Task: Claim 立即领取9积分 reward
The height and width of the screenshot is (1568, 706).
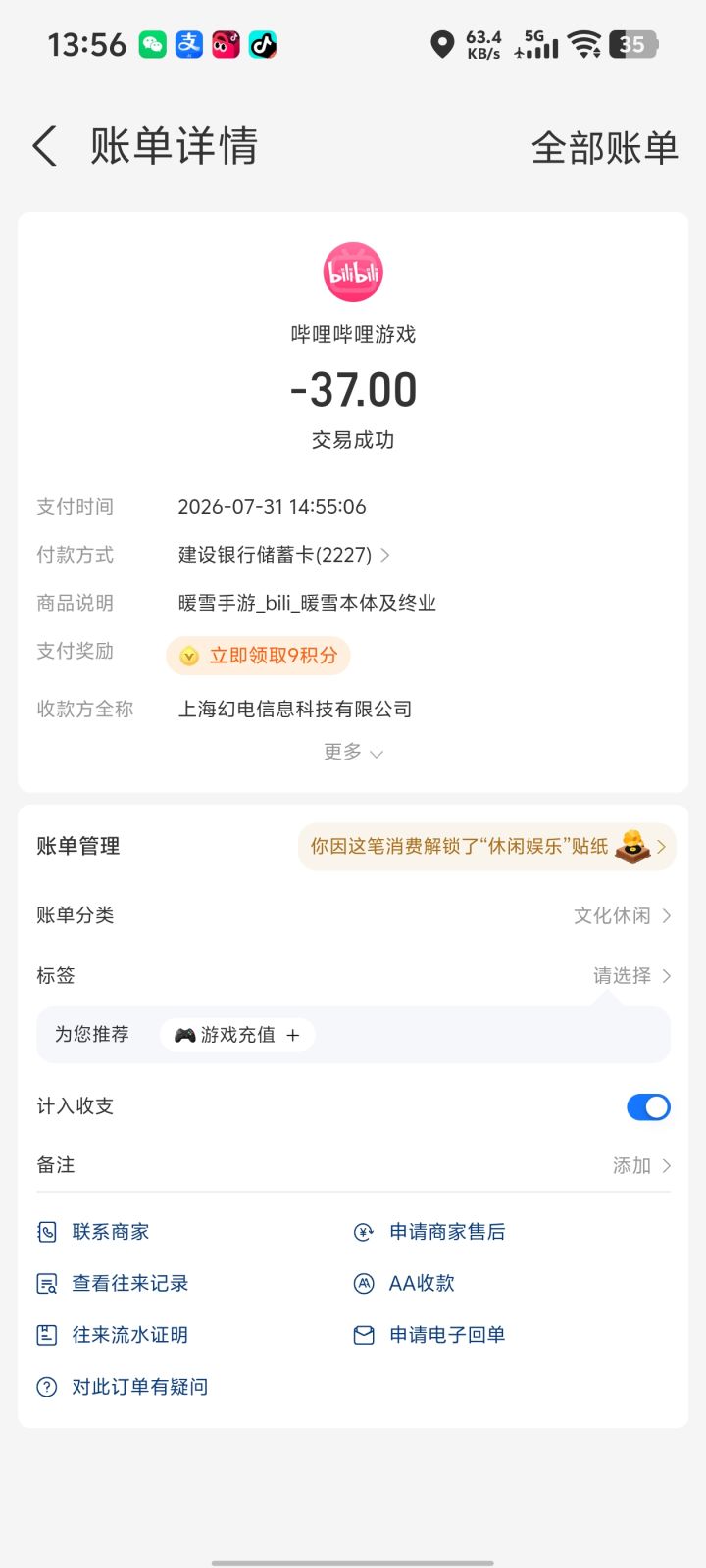Action: (258, 656)
